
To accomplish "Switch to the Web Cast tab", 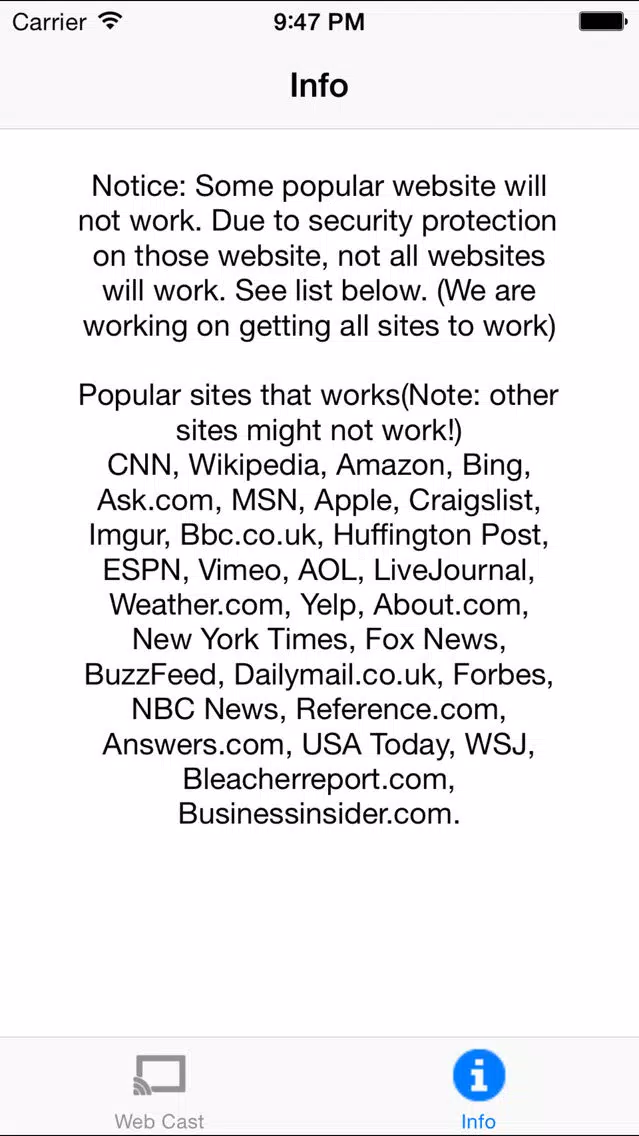I will tap(159, 1088).
